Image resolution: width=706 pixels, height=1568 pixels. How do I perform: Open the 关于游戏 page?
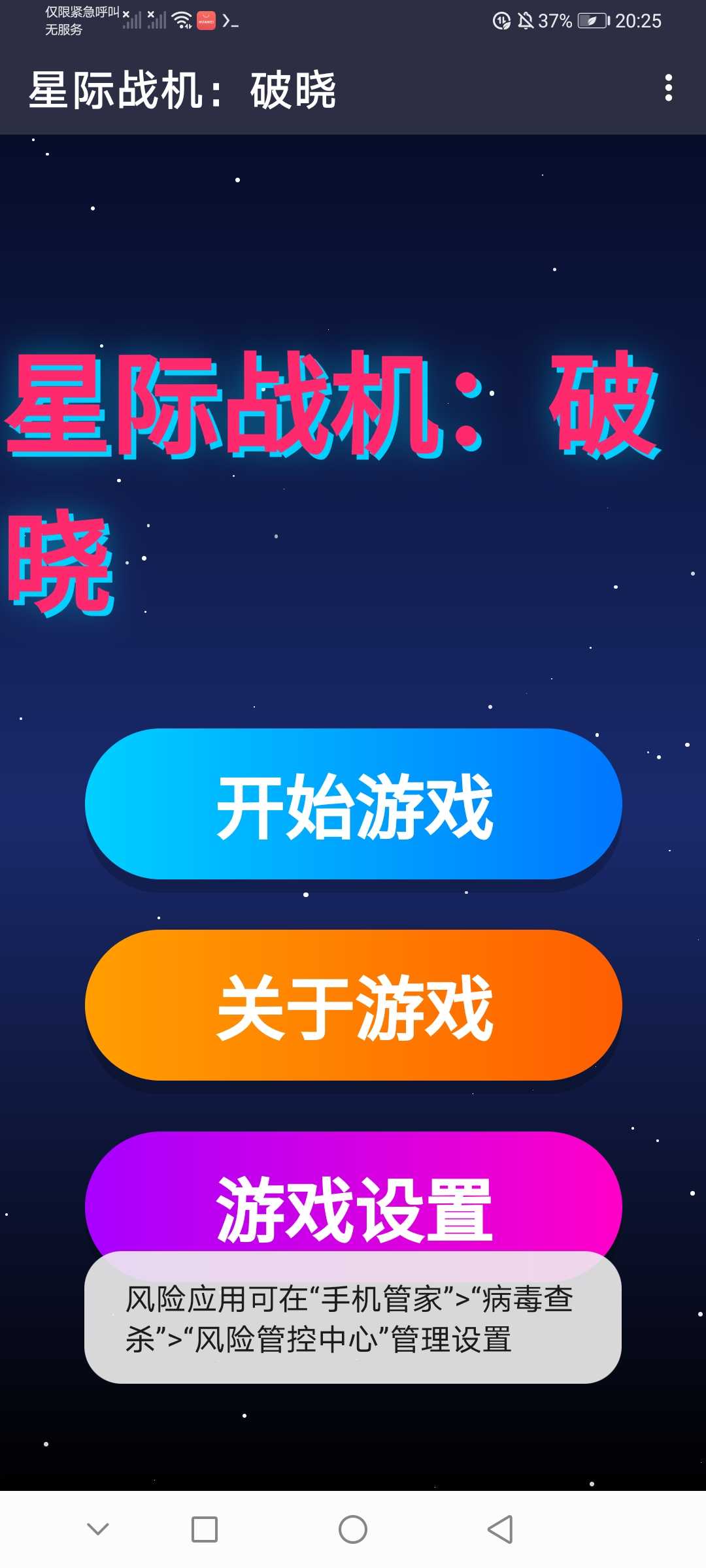pos(353,1005)
